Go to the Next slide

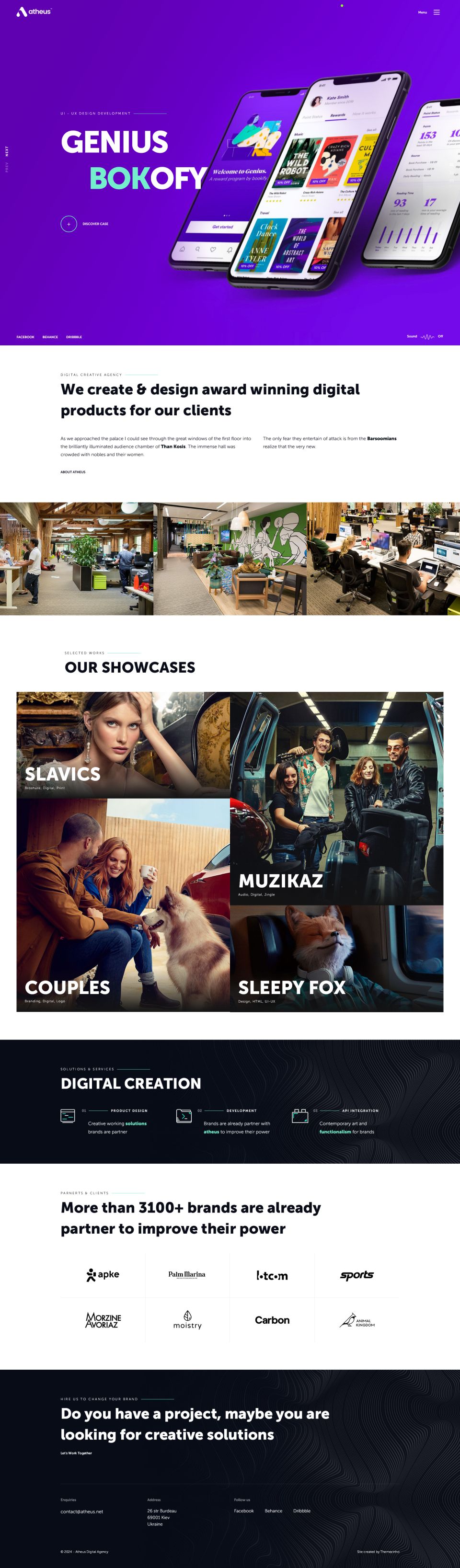click(7, 150)
